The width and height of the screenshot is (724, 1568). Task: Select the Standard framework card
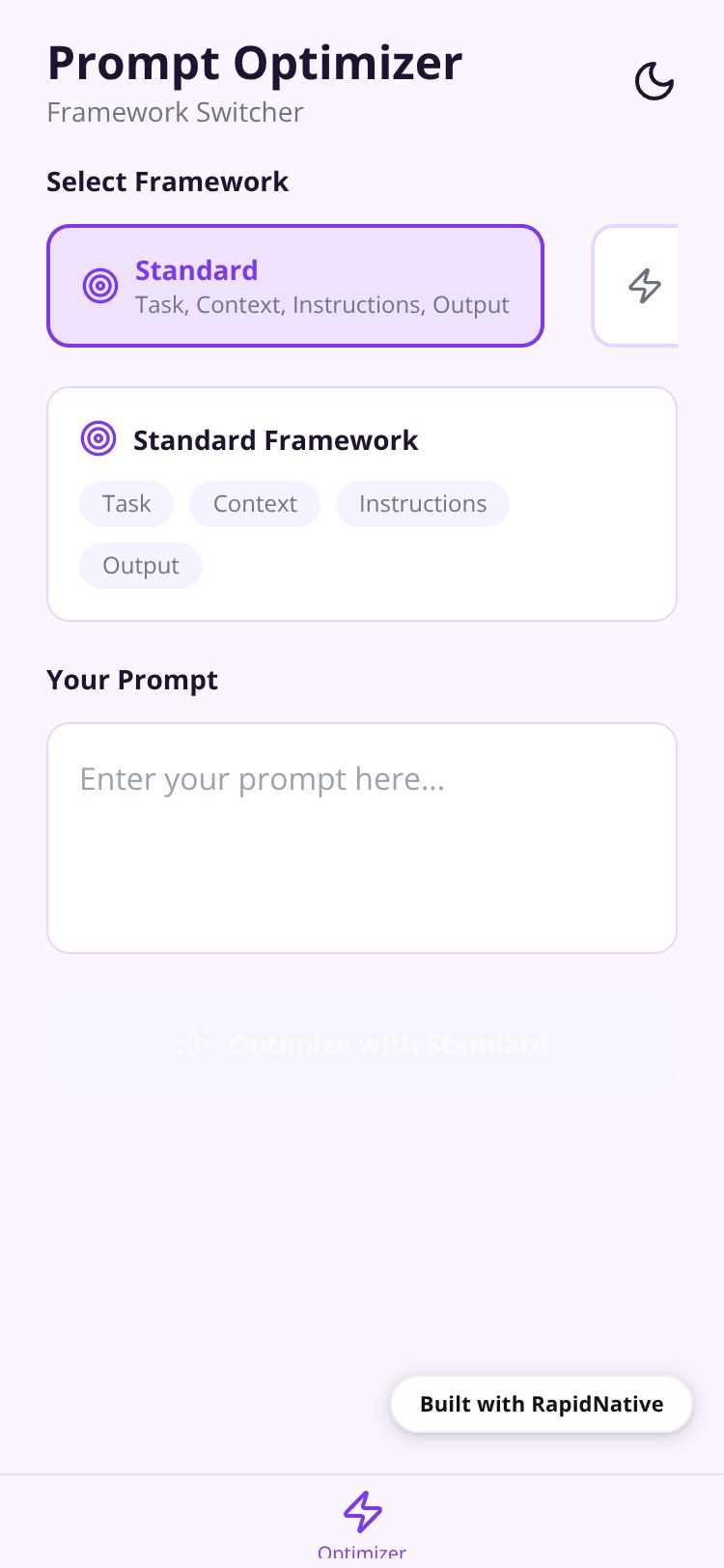coord(295,286)
